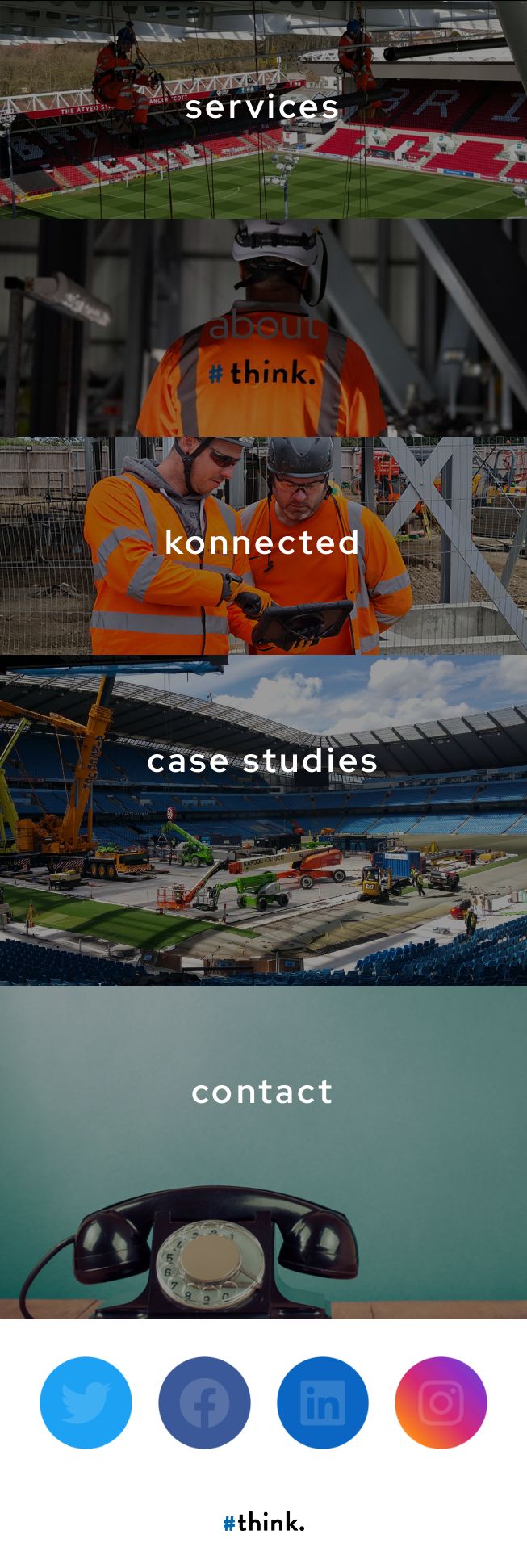Open the Instagram profile

441,1403
